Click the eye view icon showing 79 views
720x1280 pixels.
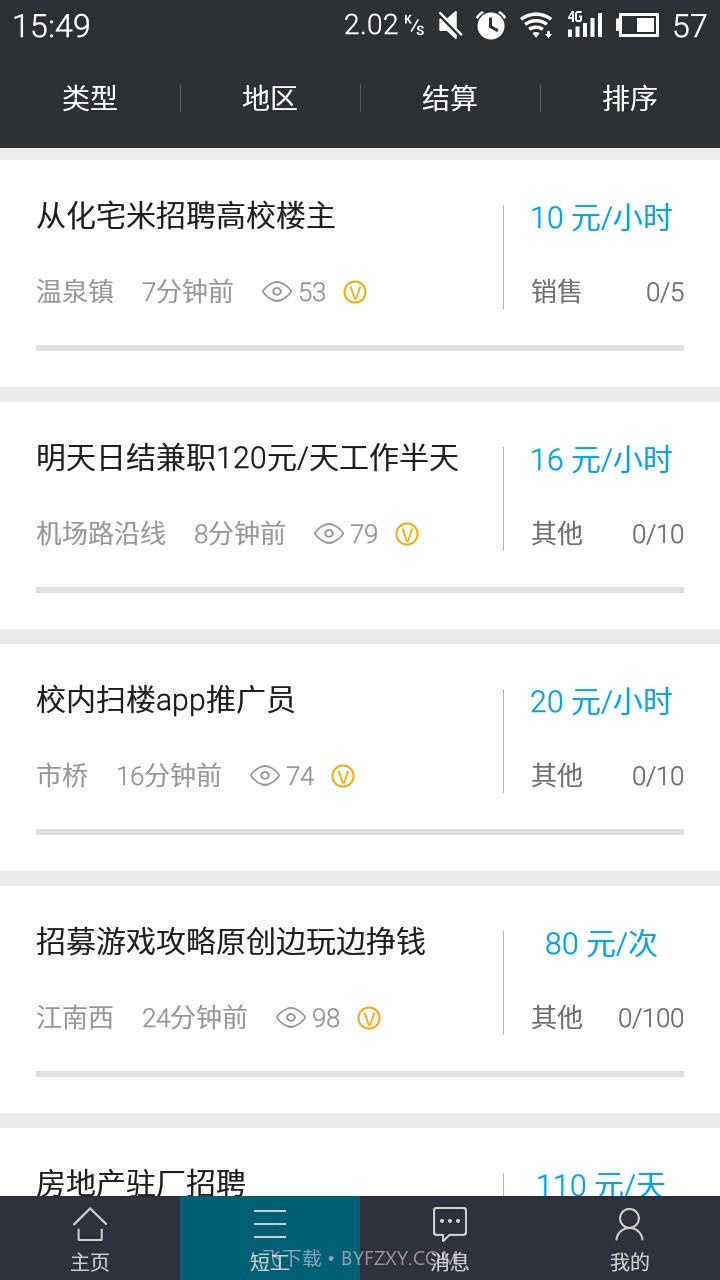tap(332, 534)
